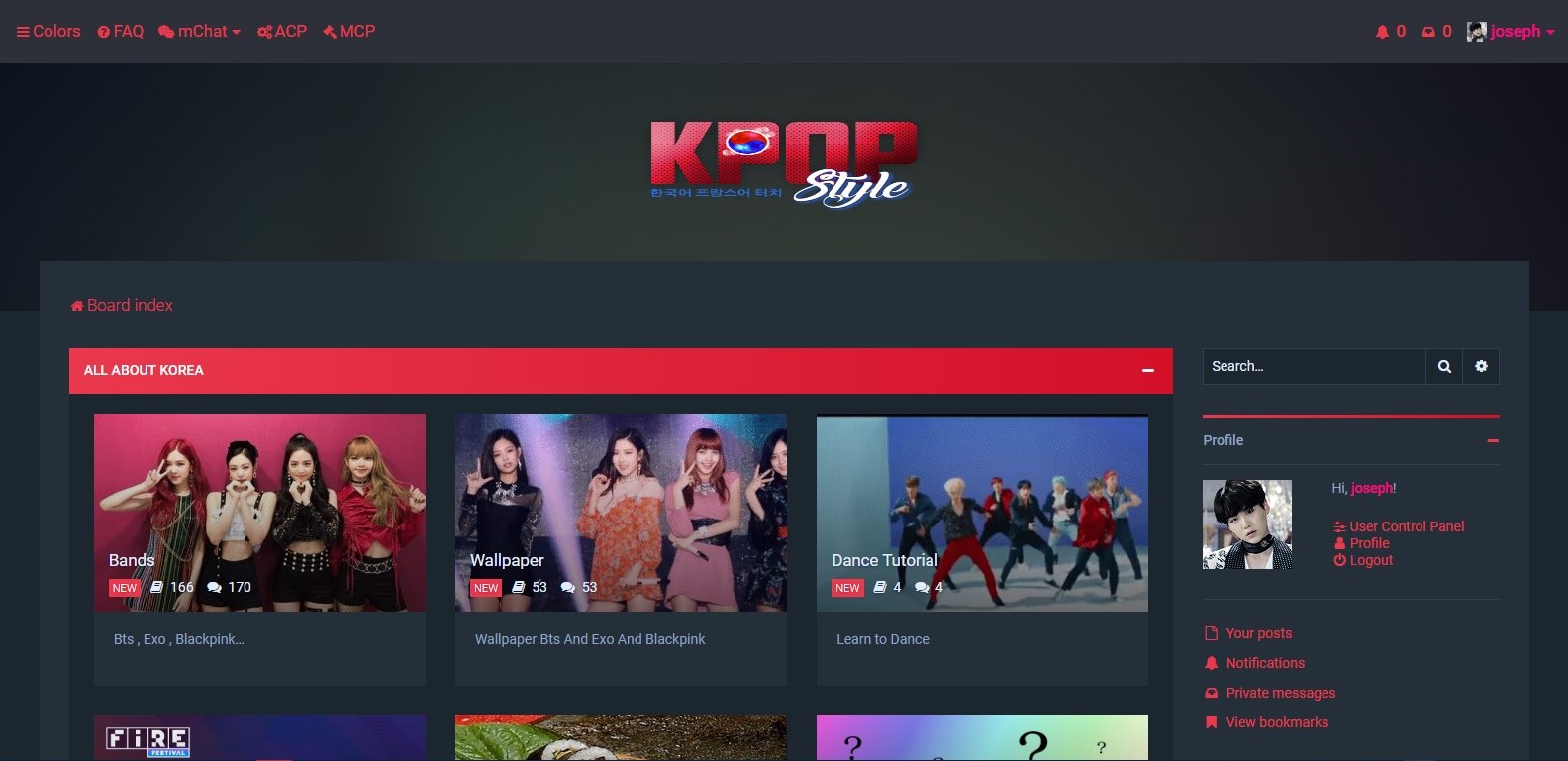Open the notifications bell in the header
The width and height of the screenshot is (1568, 761).
pyautogui.click(x=1390, y=32)
